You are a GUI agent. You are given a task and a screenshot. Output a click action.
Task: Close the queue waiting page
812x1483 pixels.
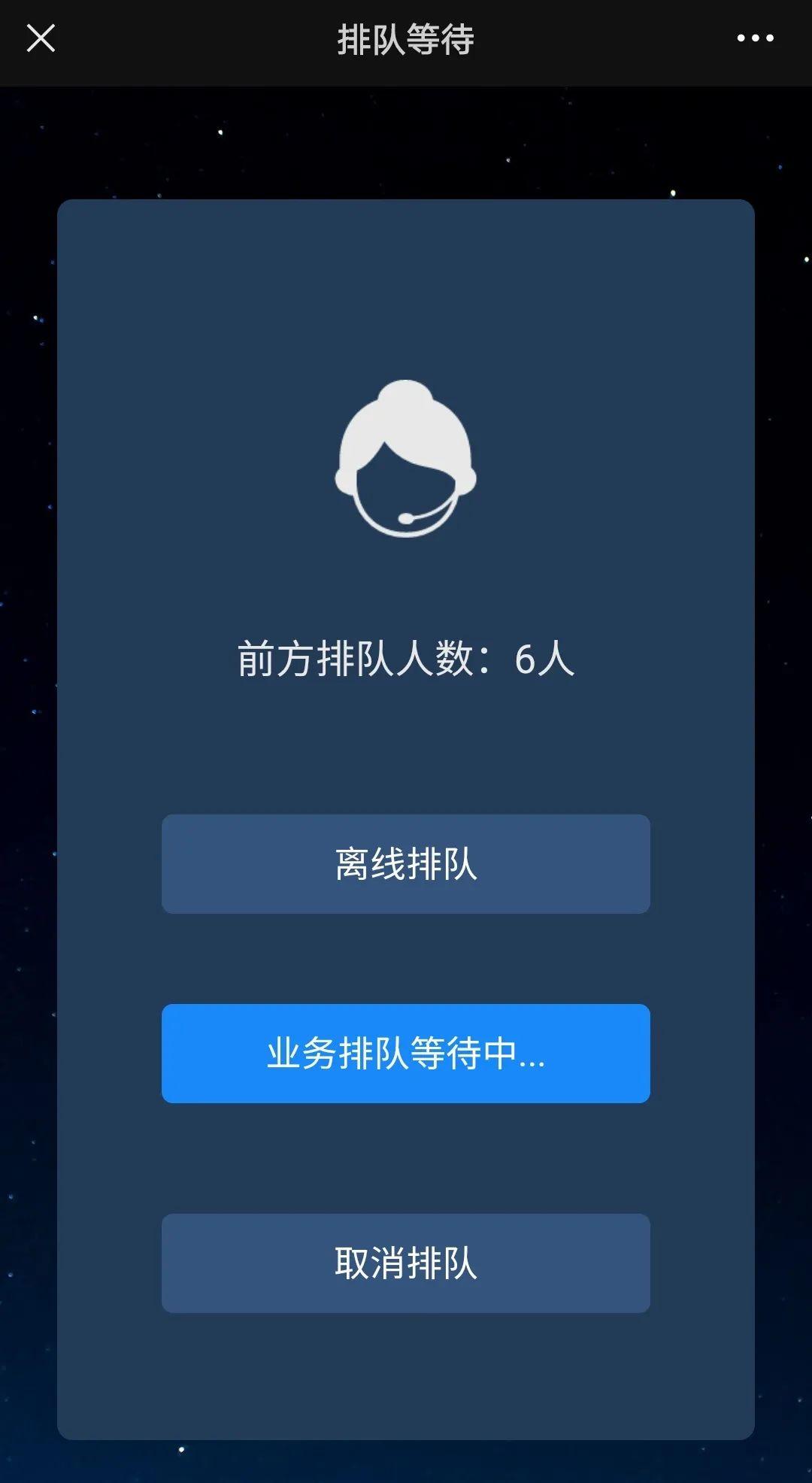41,38
